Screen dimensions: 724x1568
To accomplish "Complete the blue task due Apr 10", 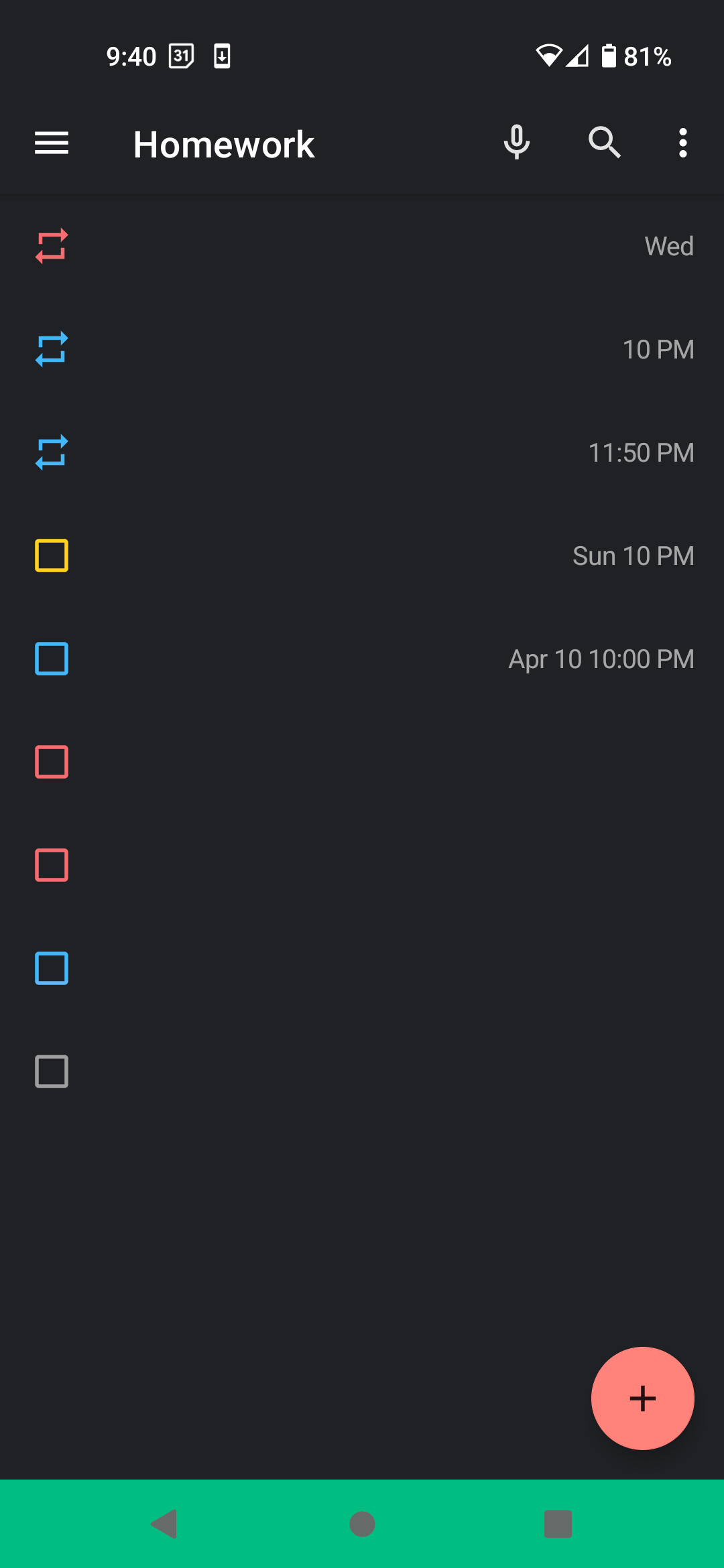I will pos(51,659).
